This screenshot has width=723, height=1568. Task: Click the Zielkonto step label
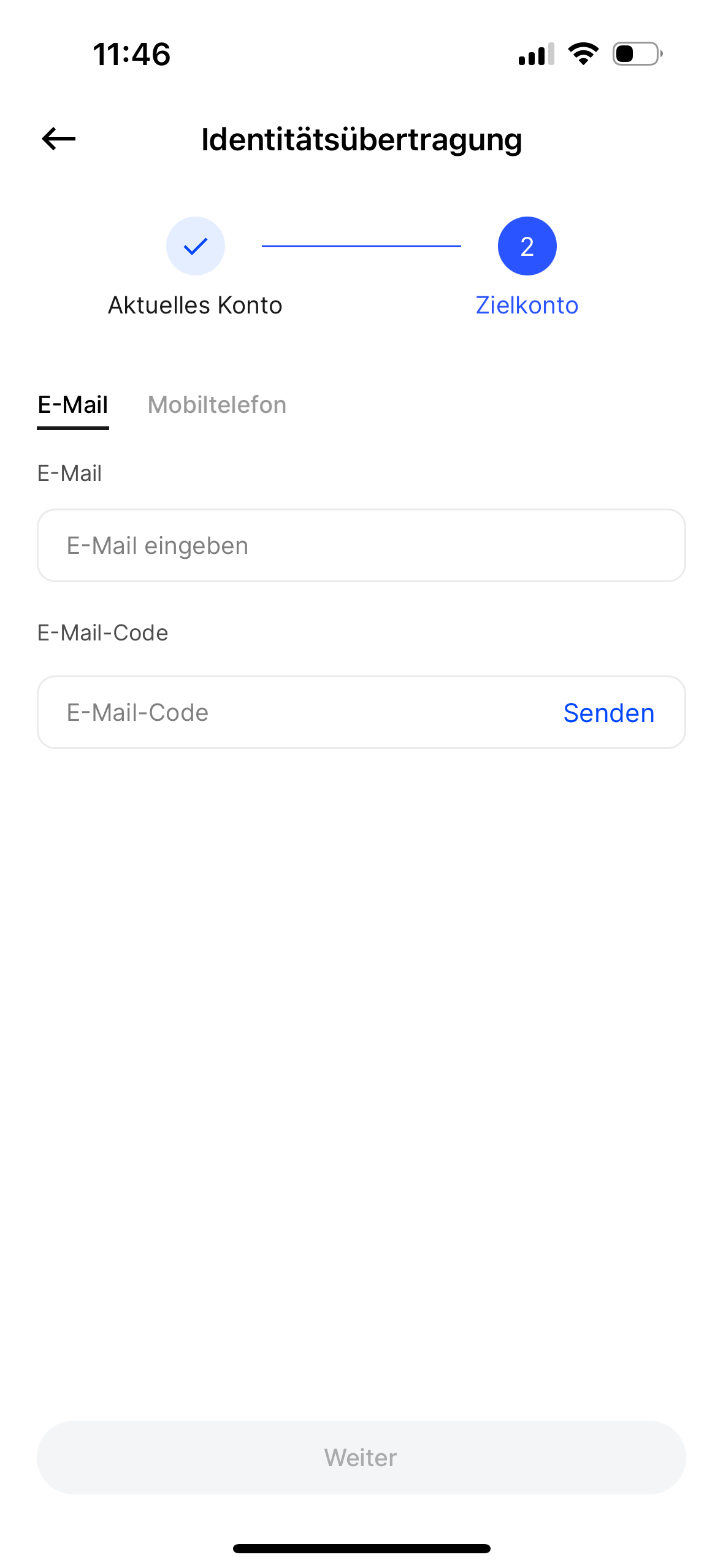(x=526, y=305)
